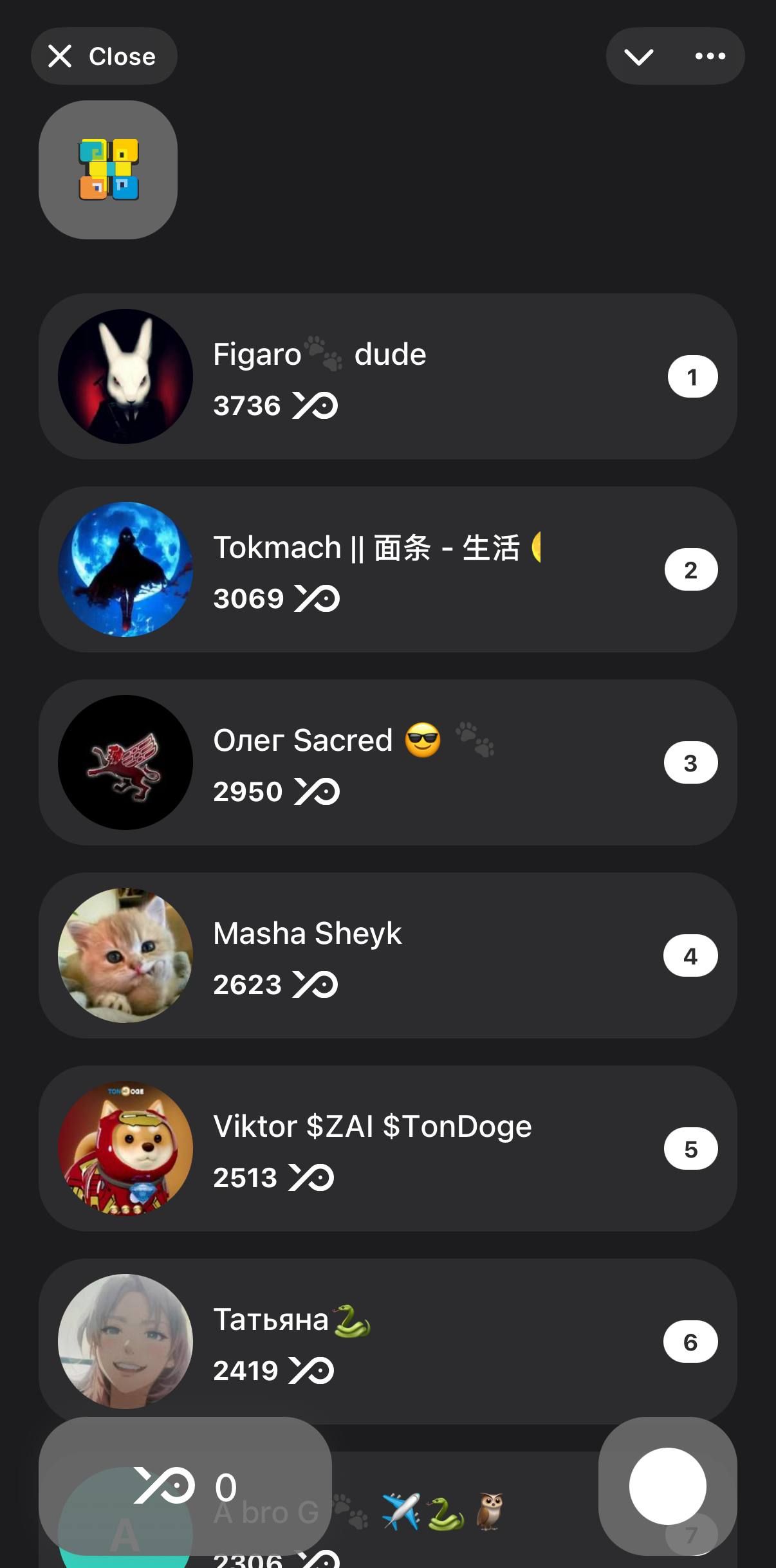Screen dimensions: 776x1568
Task: Open the three-dots options menu
Action: tap(710, 56)
